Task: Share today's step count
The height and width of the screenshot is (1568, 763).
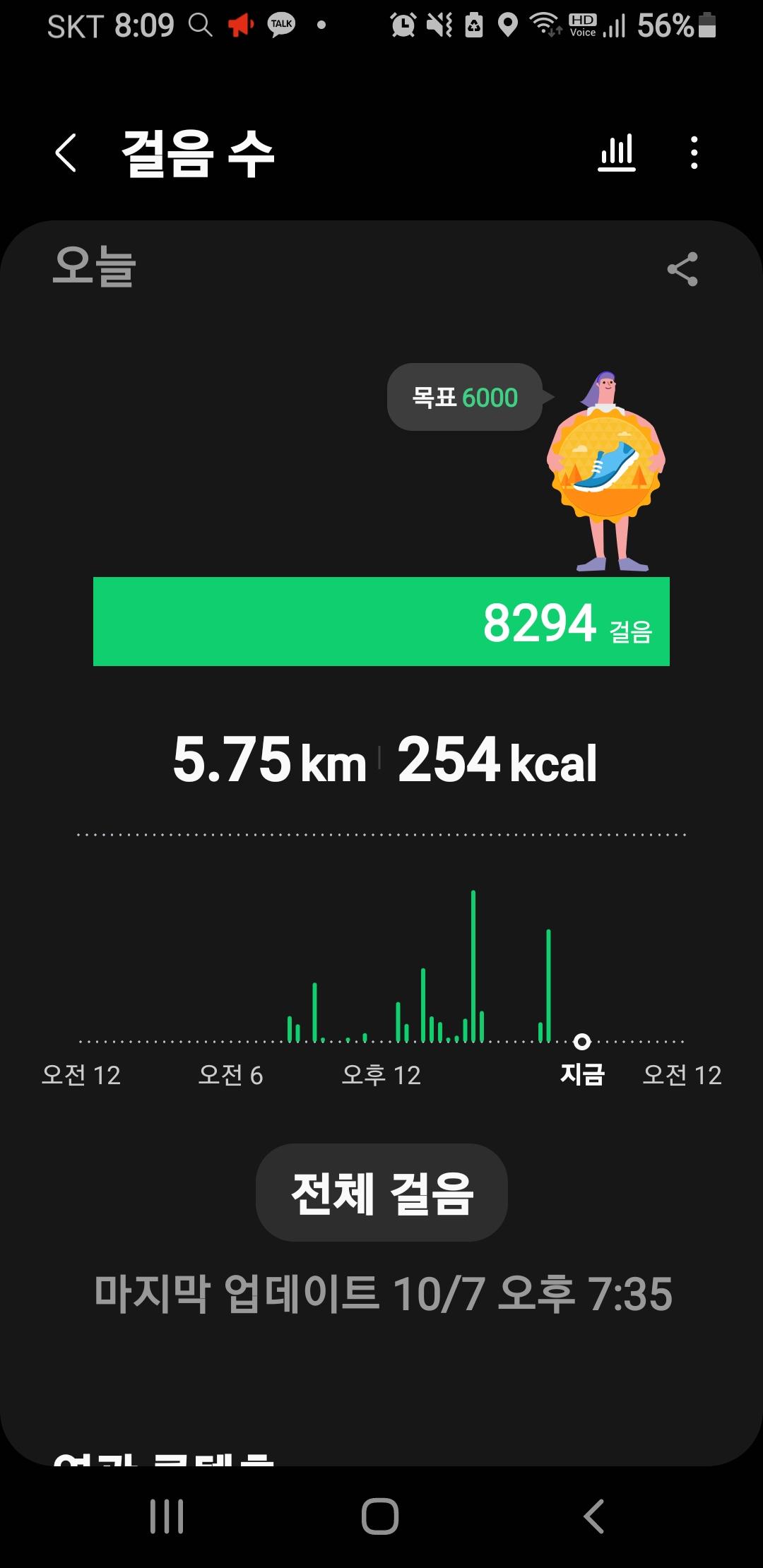Action: (682, 269)
